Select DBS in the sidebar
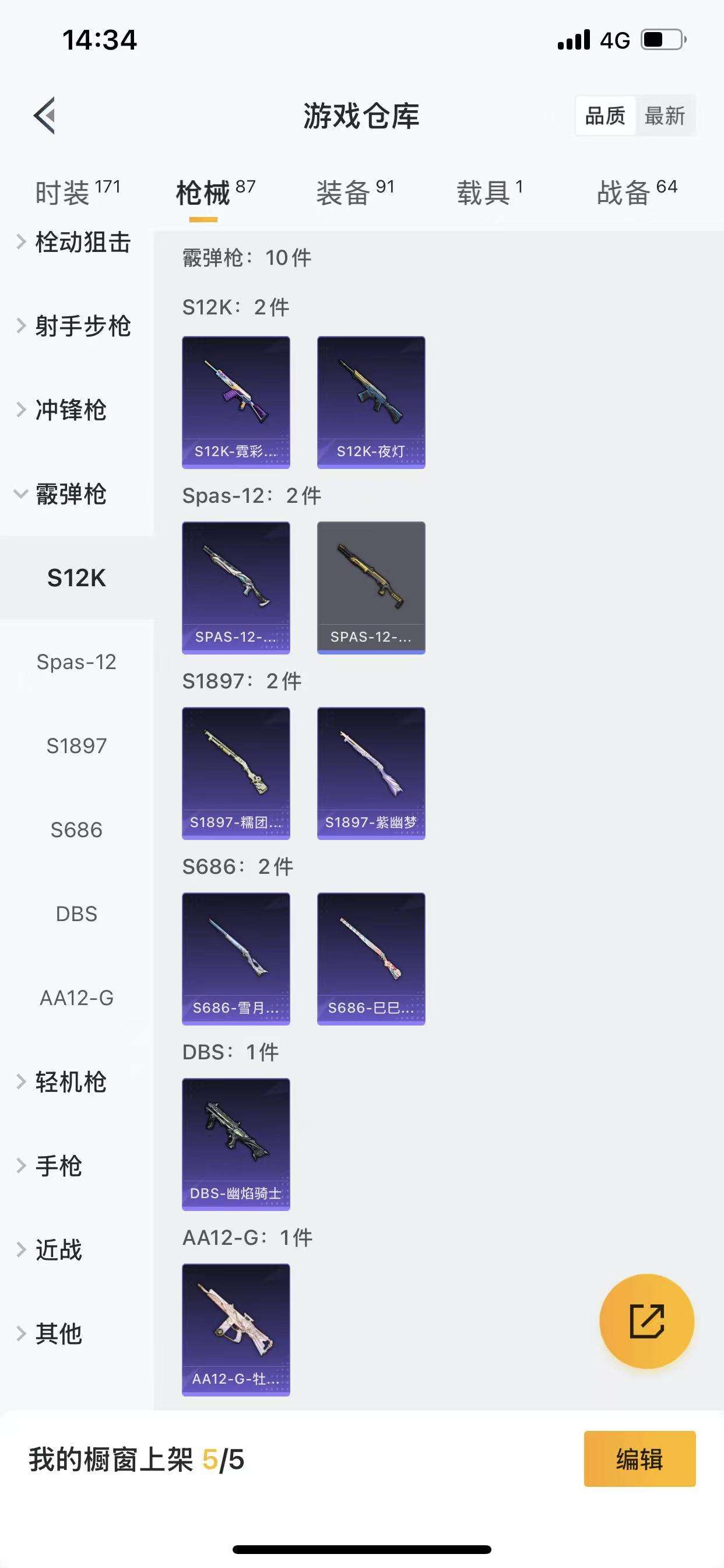The height and width of the screenshot is (1568, 724). click(x=77, y=914)
